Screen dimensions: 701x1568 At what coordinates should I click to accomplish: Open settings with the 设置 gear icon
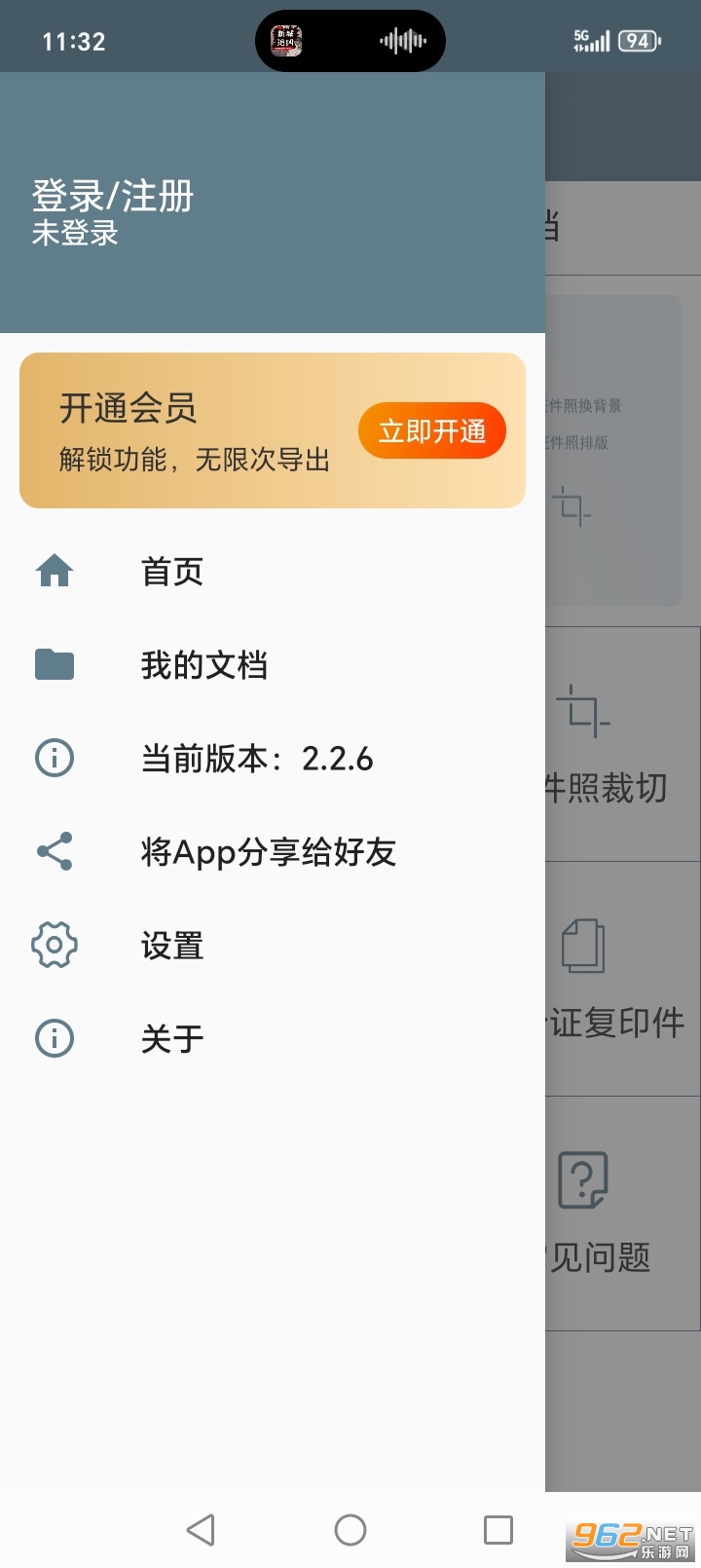point(54,945)
